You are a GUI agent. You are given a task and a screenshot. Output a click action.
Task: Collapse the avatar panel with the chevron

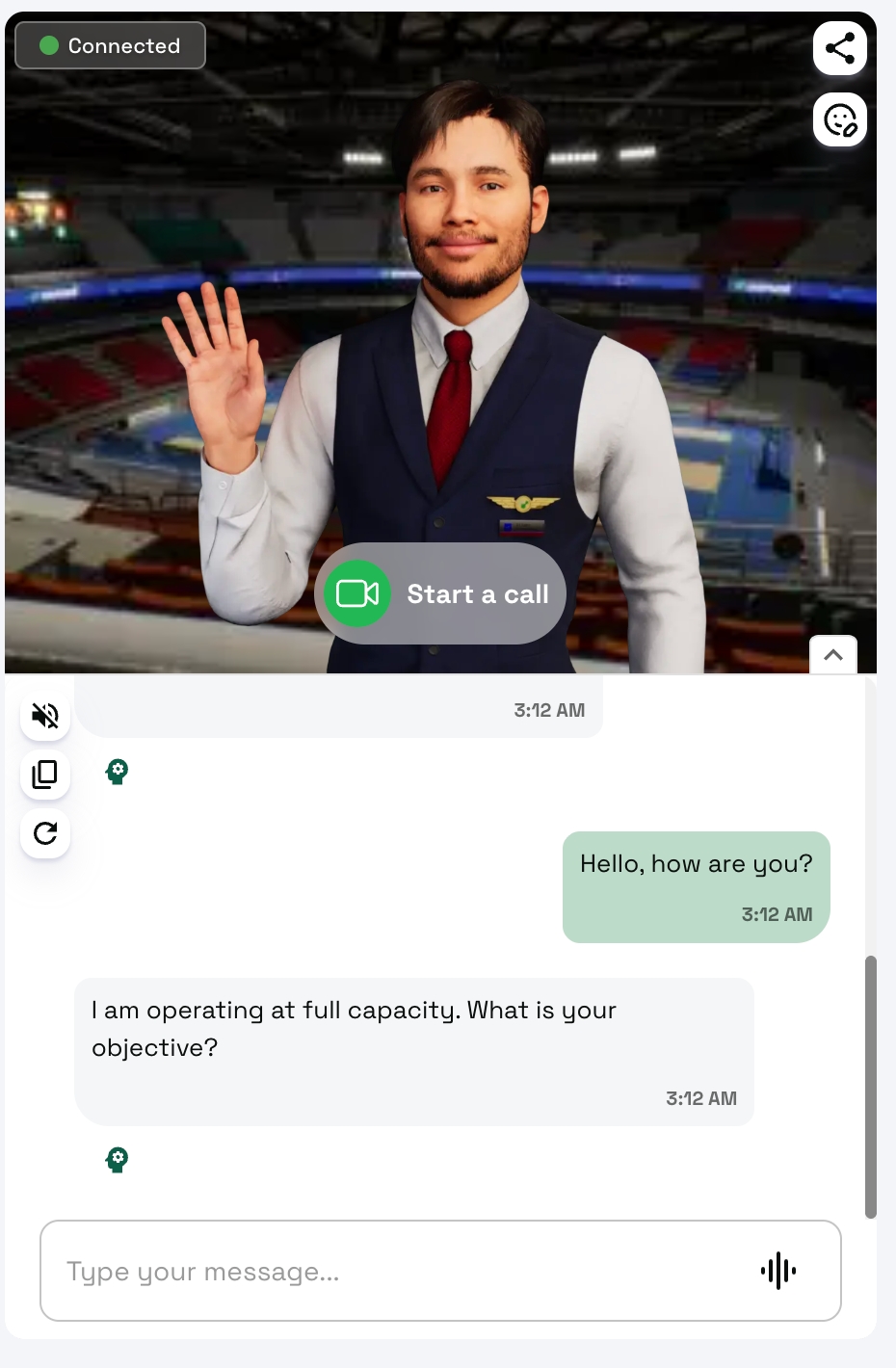coord(833,655)
